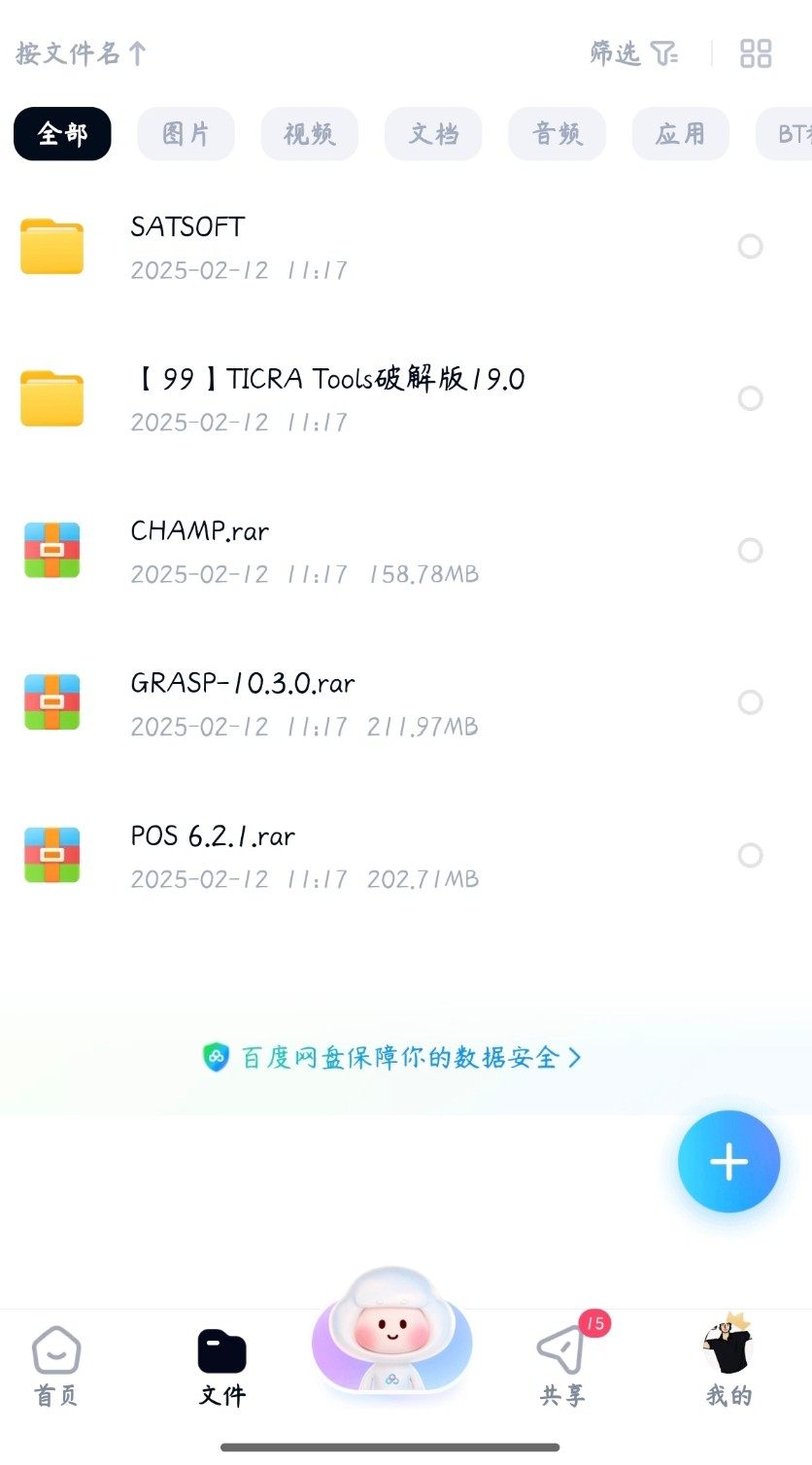This screenshot has width=812, height=1465.
Task: Show 应用 files only
Action: coord(680,134)
